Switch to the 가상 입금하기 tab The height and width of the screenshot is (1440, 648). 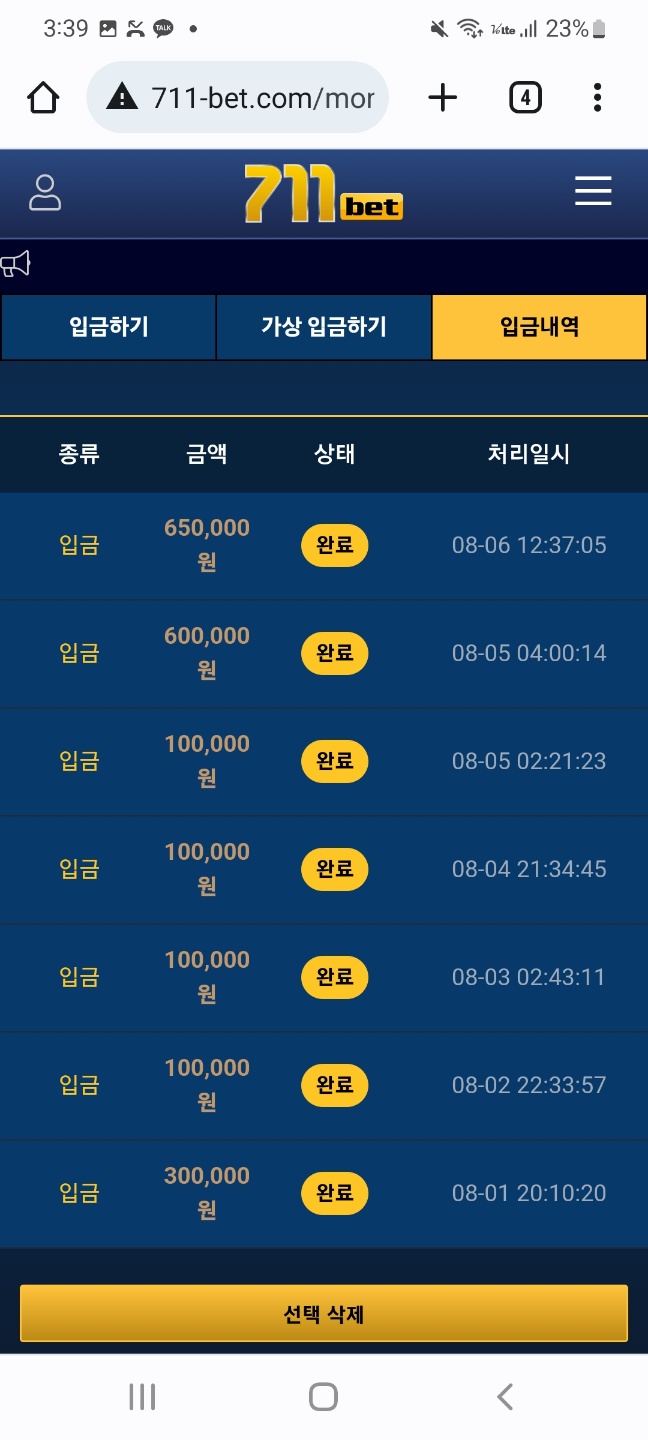click(324, 327)
